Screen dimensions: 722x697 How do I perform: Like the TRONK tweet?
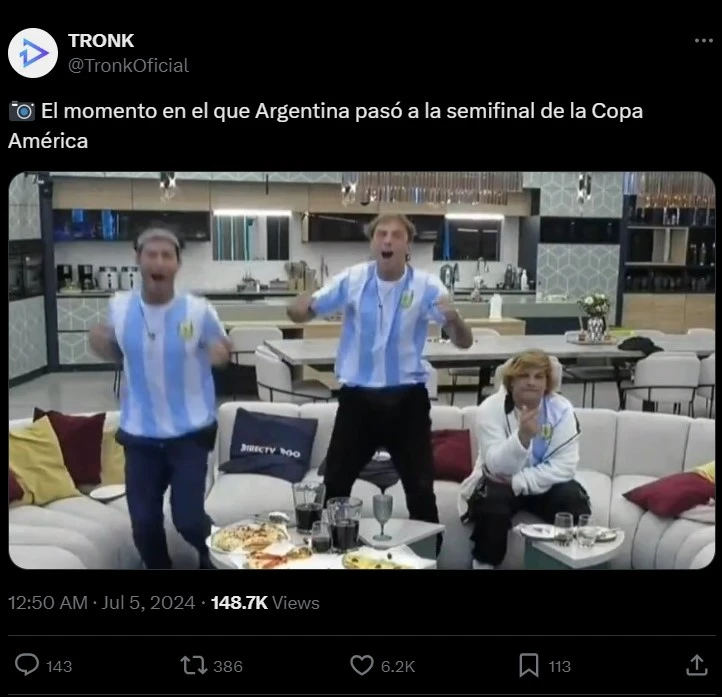click(x=362, y=665)
